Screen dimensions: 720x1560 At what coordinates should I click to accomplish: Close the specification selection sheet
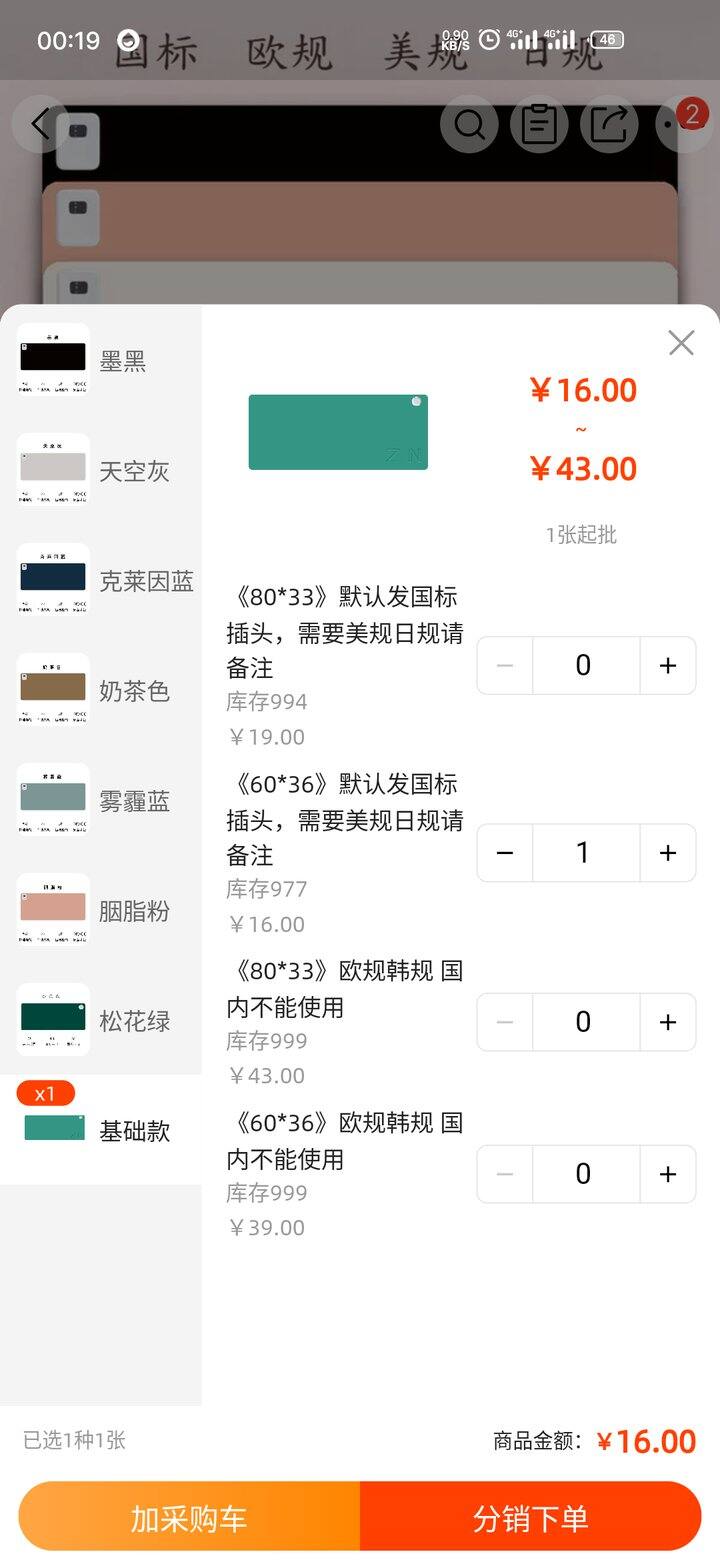pos(681,343)
